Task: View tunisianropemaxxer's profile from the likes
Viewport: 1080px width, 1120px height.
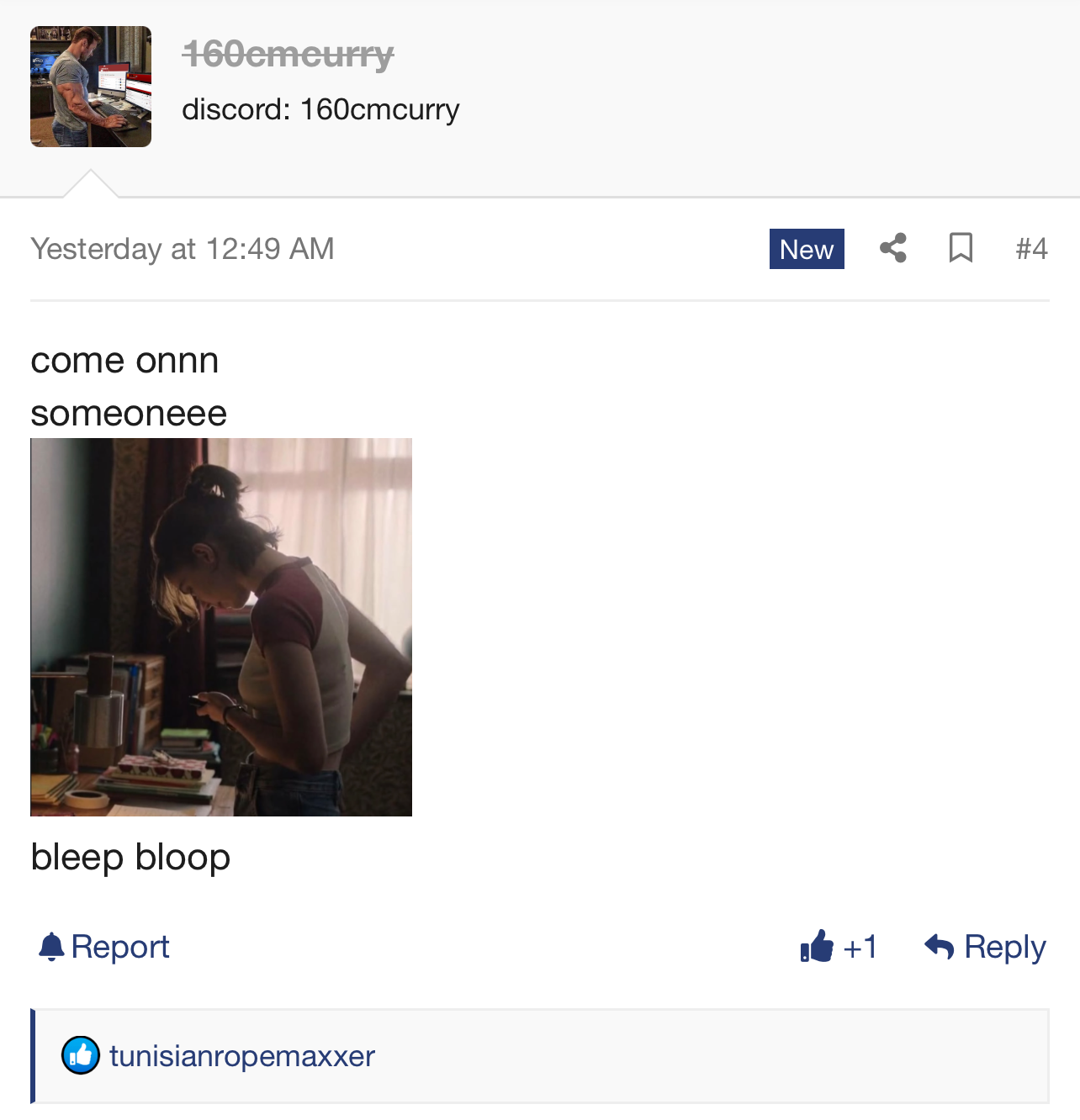Action: [x=241, y=1055]
